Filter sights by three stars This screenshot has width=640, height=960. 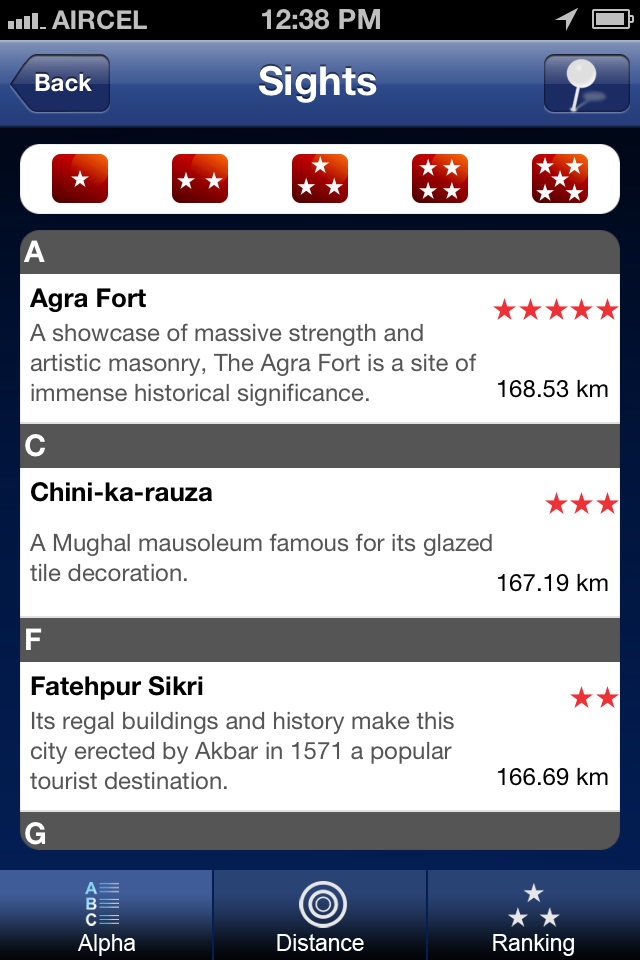pos(320,179)
